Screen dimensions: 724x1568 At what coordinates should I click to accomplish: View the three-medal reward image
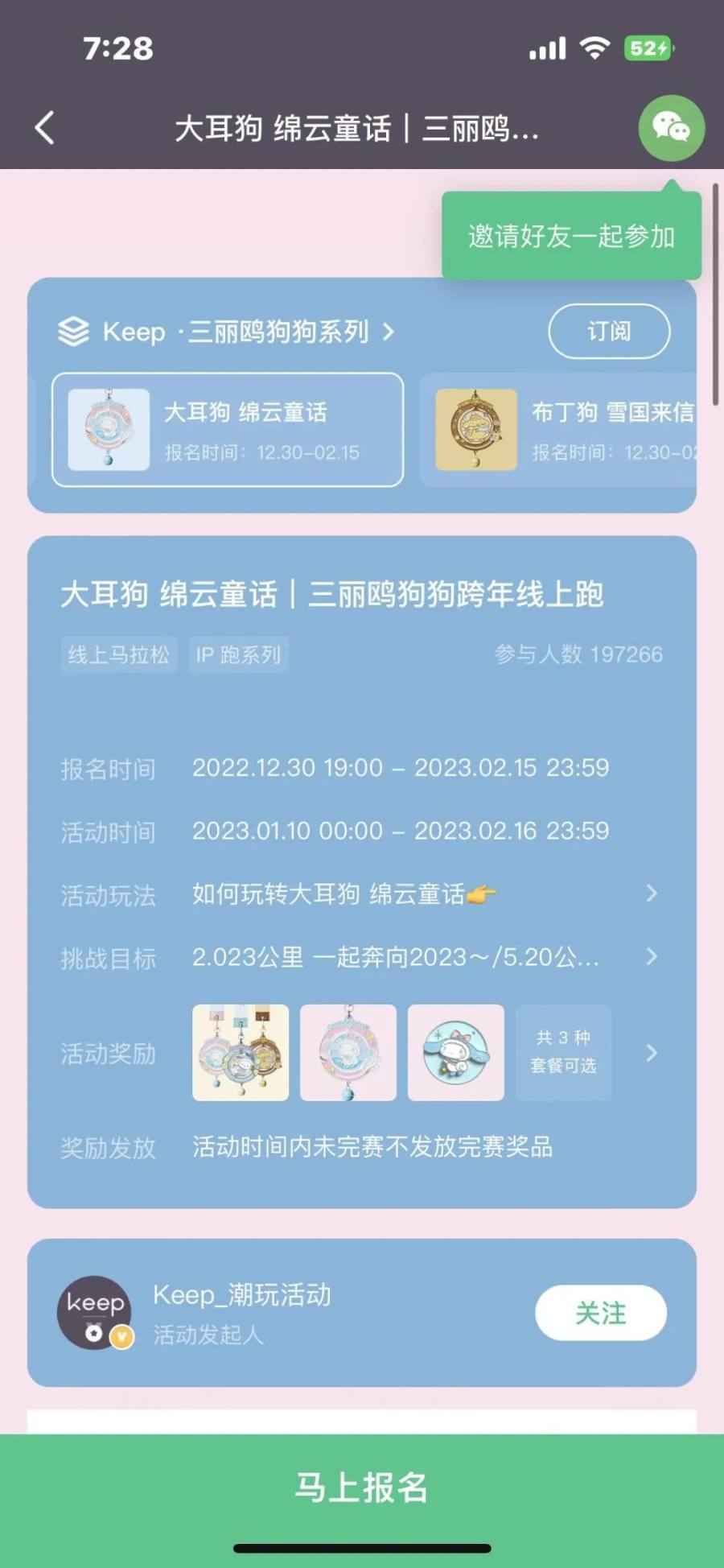pos(241,1052)
